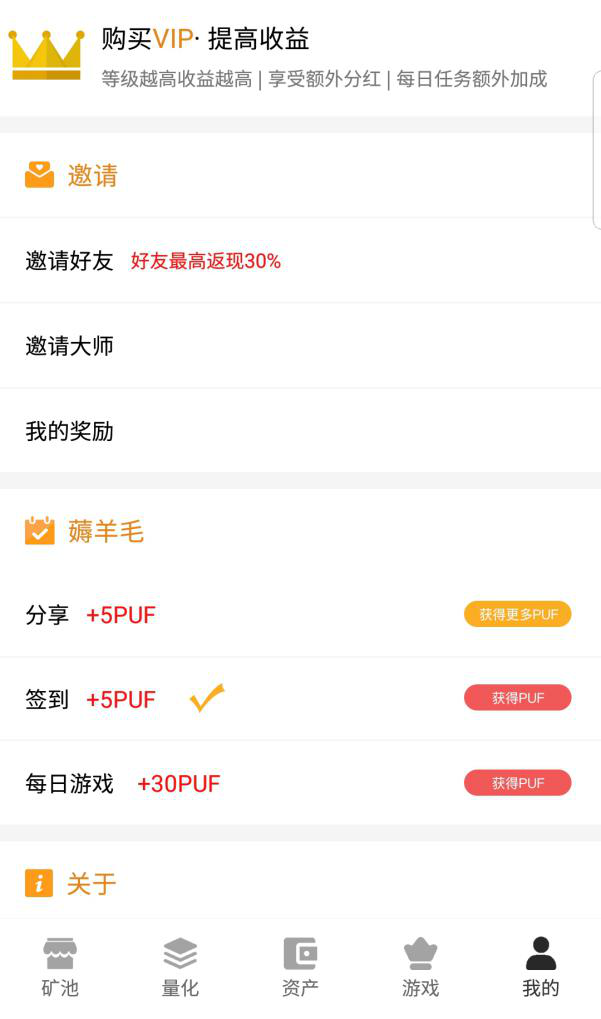Screen dimensions: 601x1019
Task: Tap the 获得PUF button for 签到
Action: coord(517,698)
